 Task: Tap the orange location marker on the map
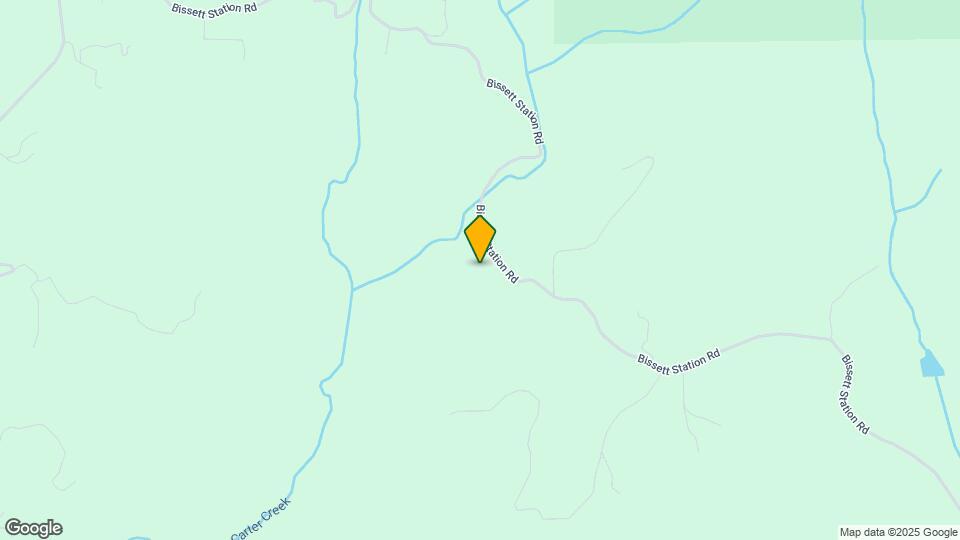pyautogui.click(x=480, y=239)
